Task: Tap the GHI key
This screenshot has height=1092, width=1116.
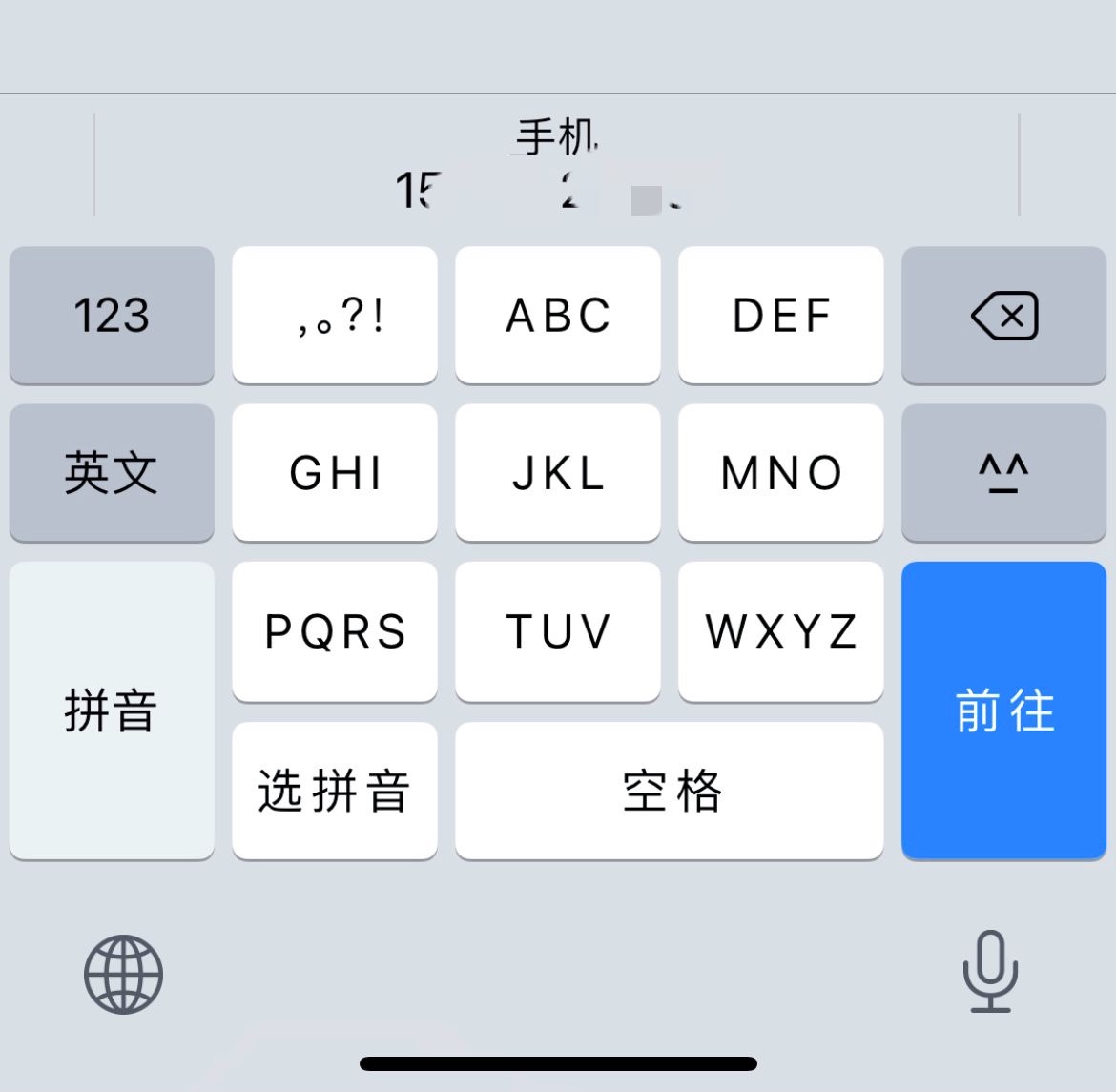Action: click(x=335, y=472)
